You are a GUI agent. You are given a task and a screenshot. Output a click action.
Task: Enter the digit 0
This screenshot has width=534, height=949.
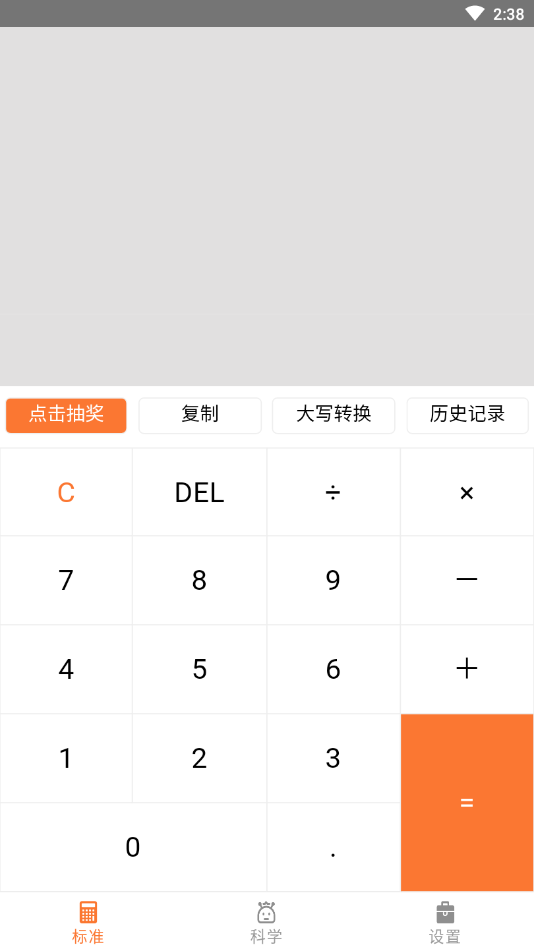click(x=133, y=847)
